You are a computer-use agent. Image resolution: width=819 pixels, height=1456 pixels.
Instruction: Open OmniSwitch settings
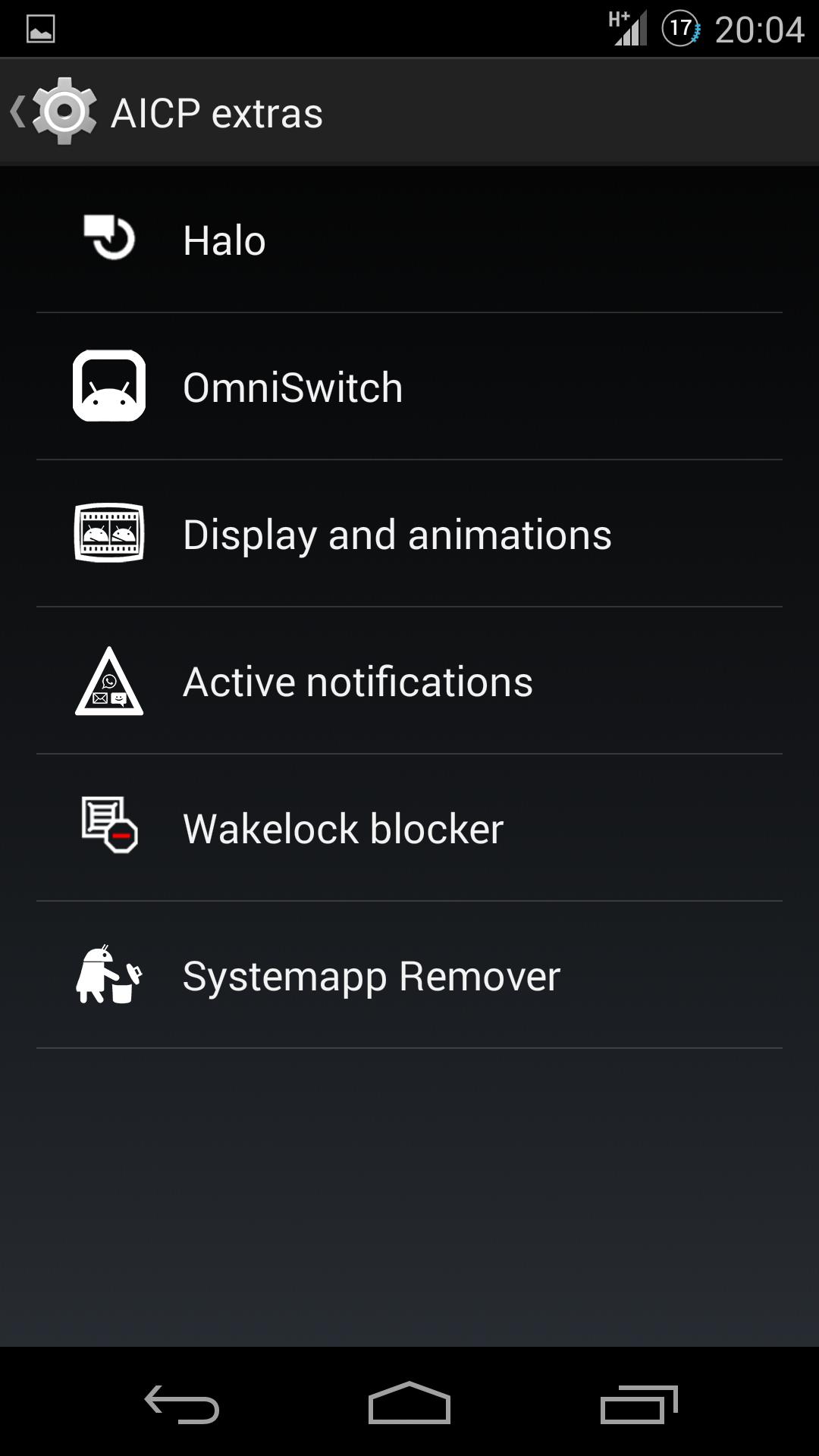tap(409, 387)
